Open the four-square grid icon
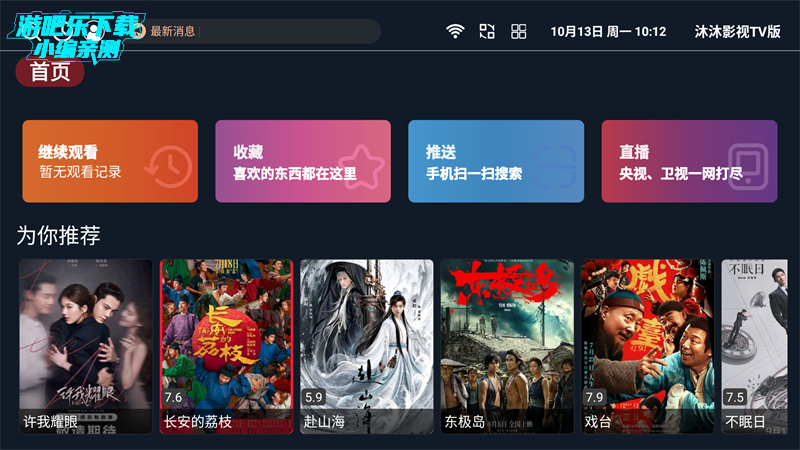The height and width of the screenshot is (450, 800). [519, 32]
